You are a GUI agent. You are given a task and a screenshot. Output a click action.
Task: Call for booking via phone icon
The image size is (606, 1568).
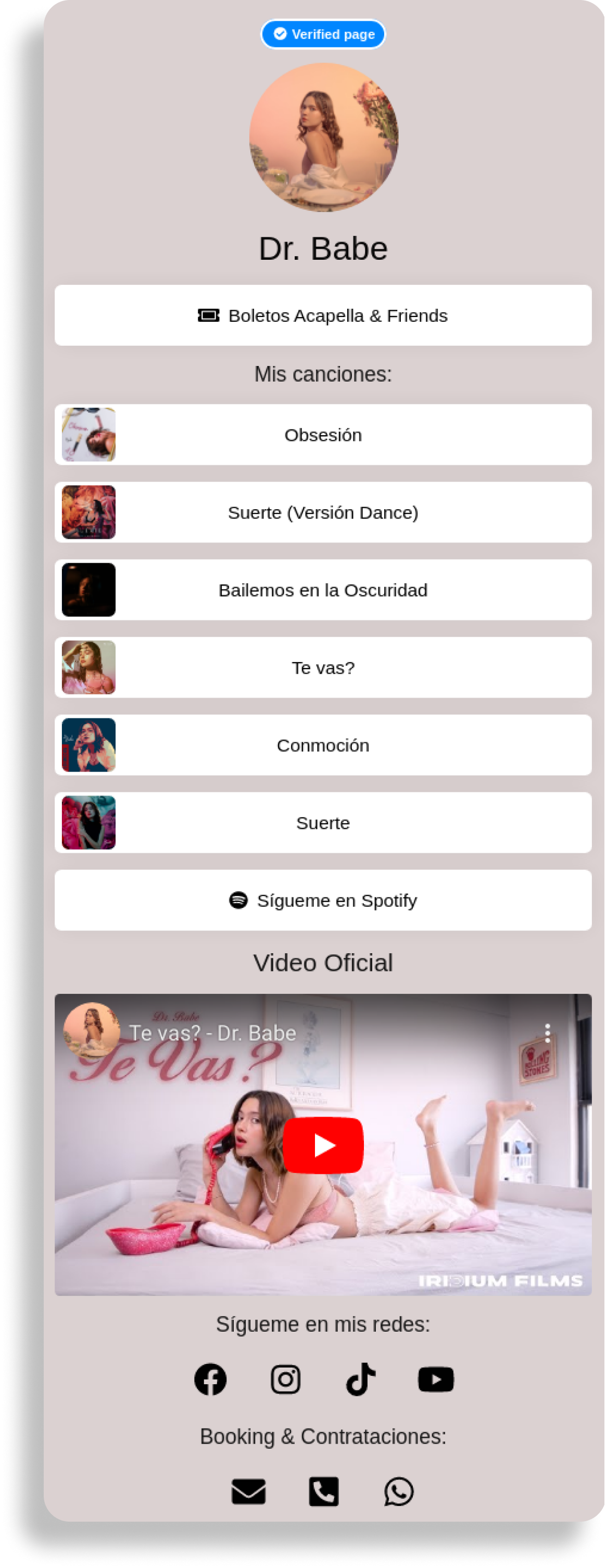(x=324, y=1492)
